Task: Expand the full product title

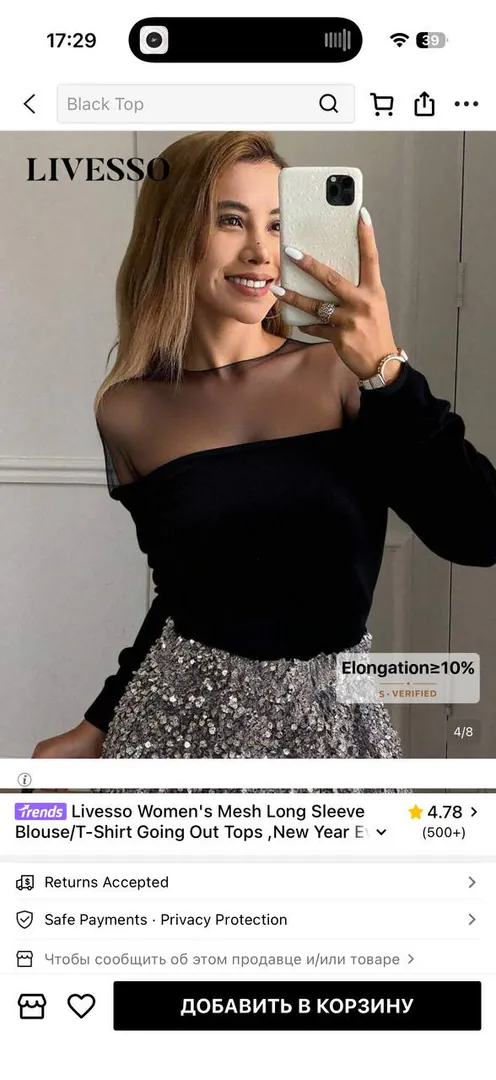Action: coord(382,833)
